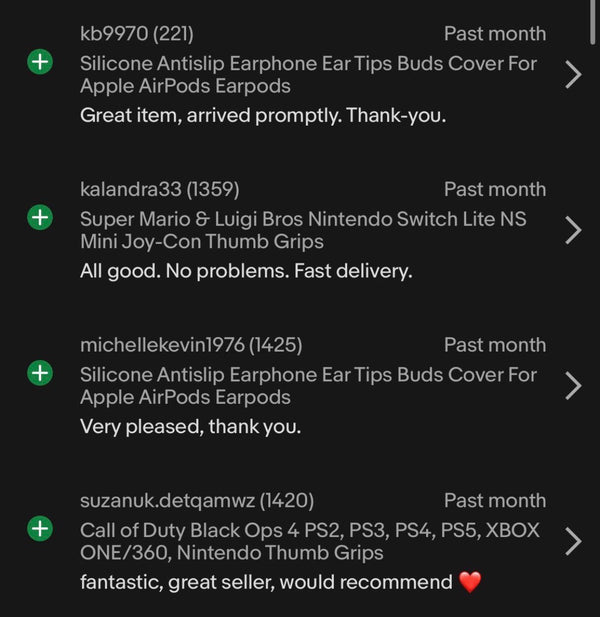Viewport: 600px width, 617px height.
Task: Open kb9970's feedback on Silicone Ear Tips
Action: pos(573,75)
